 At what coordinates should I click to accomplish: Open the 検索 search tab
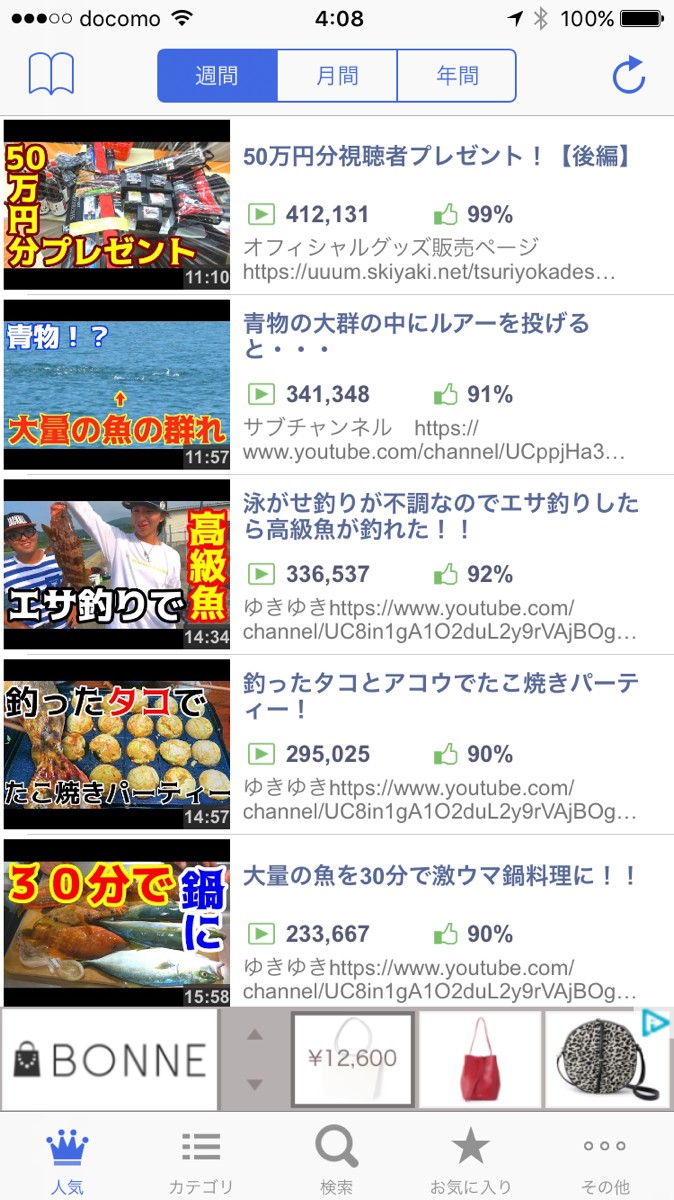click(x=337, y=1160)
